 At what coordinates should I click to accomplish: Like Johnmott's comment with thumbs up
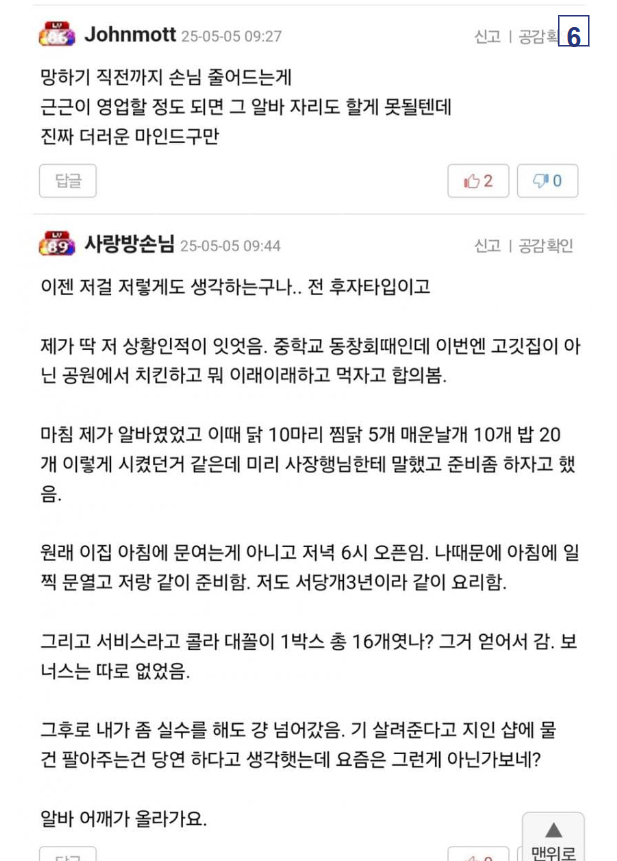(x=478, y=181)
